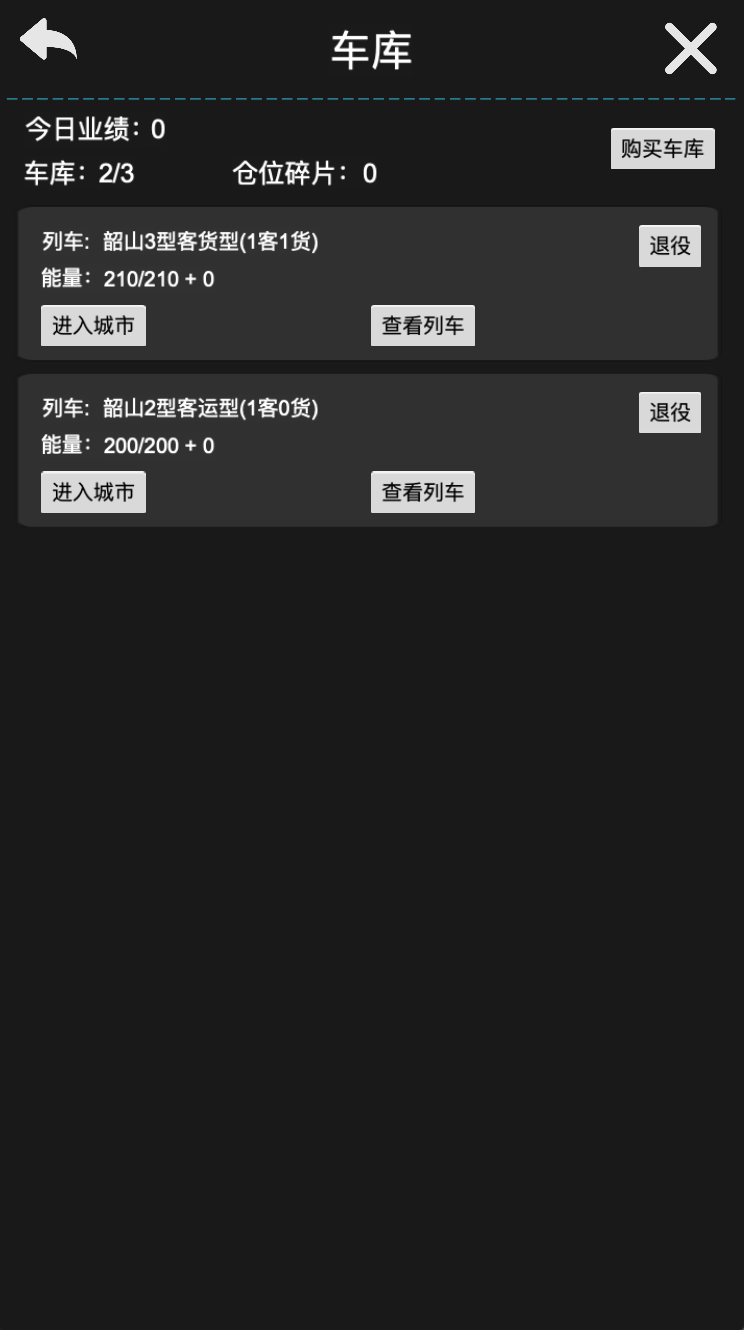Image resolution: width=744 pixels, height=1330 pixels.
Task: Select 进入城市 for the 韶山2型 train
Action: tap(93, 491)
